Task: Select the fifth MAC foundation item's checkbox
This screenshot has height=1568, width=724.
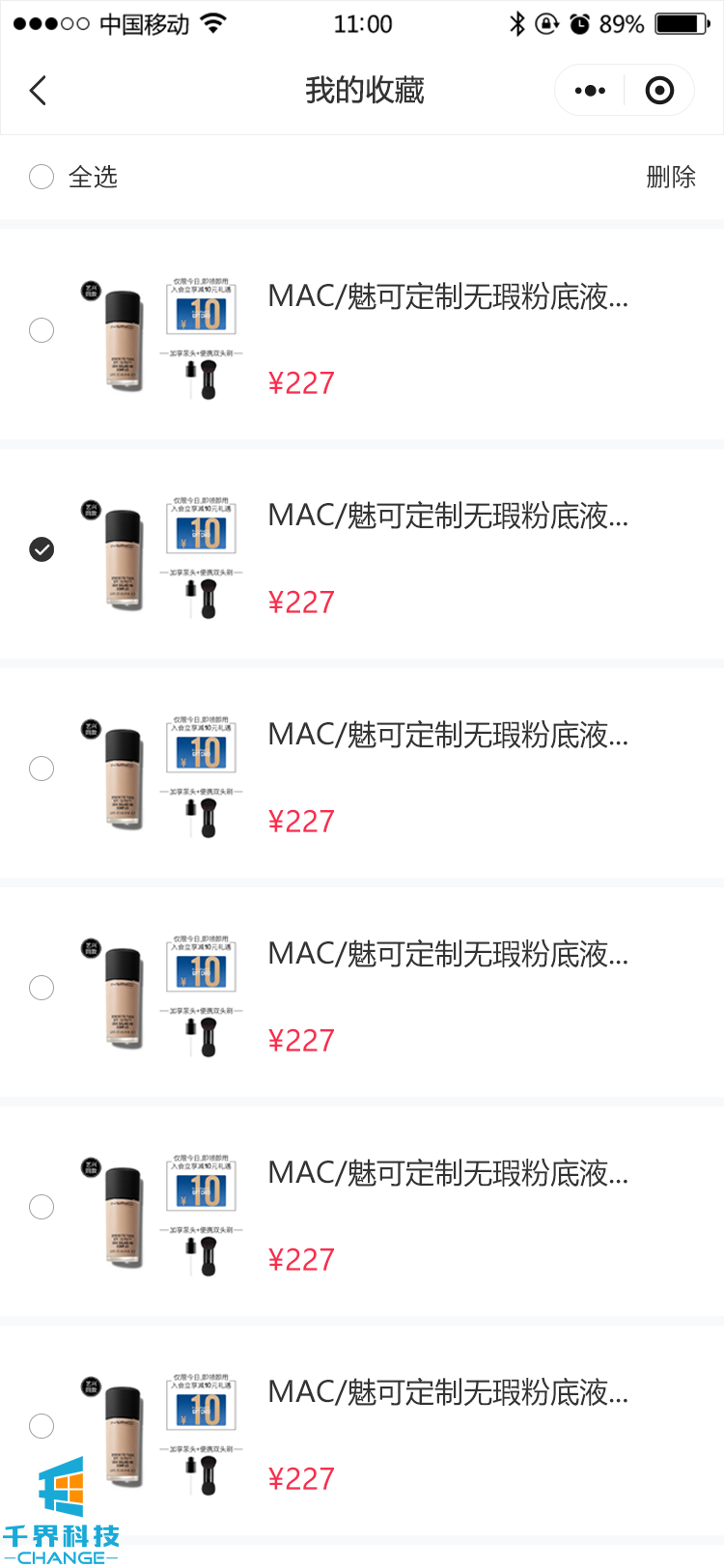Action: pos(42,1207)
